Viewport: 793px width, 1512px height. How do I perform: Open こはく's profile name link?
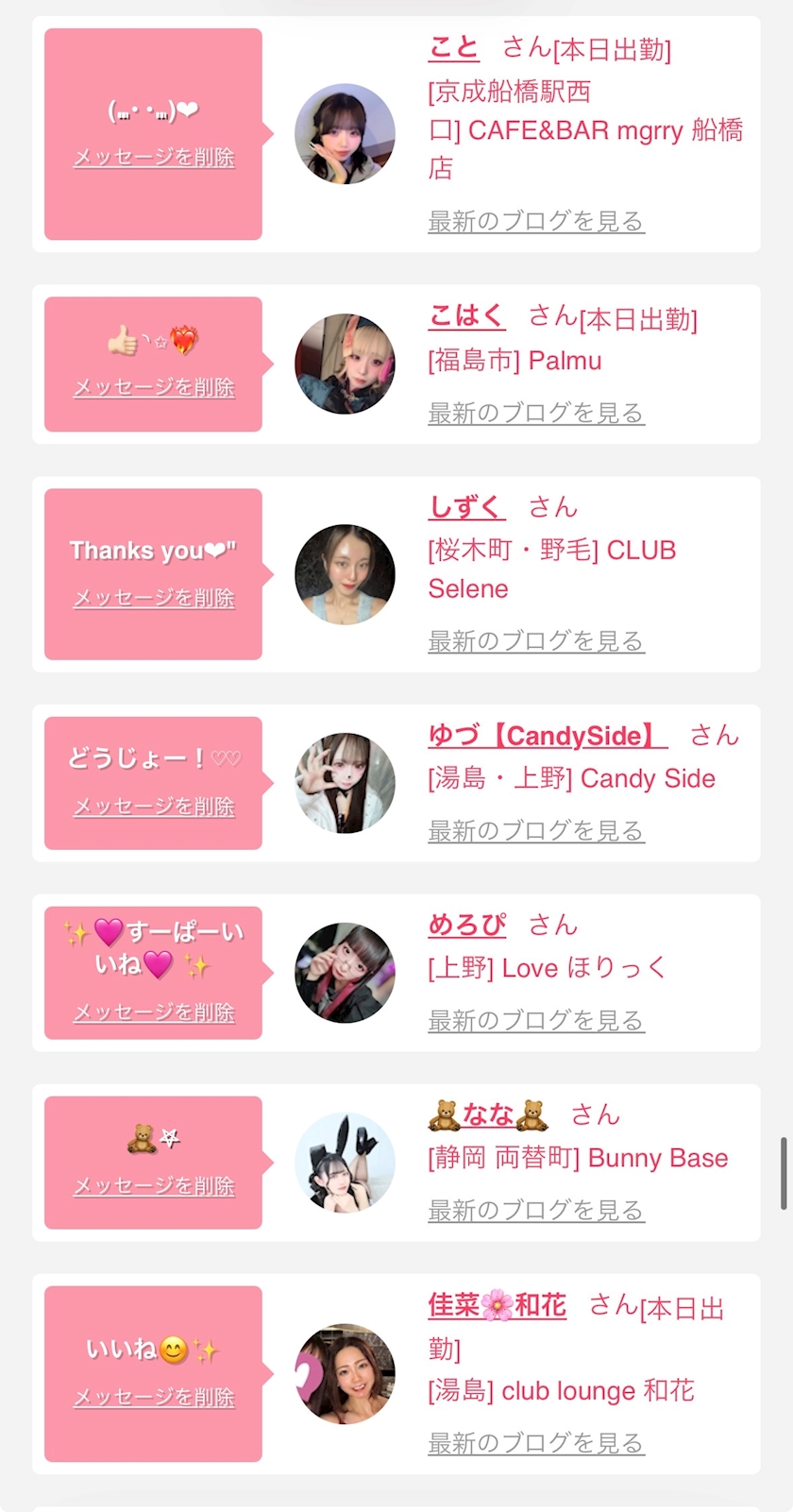466,315
